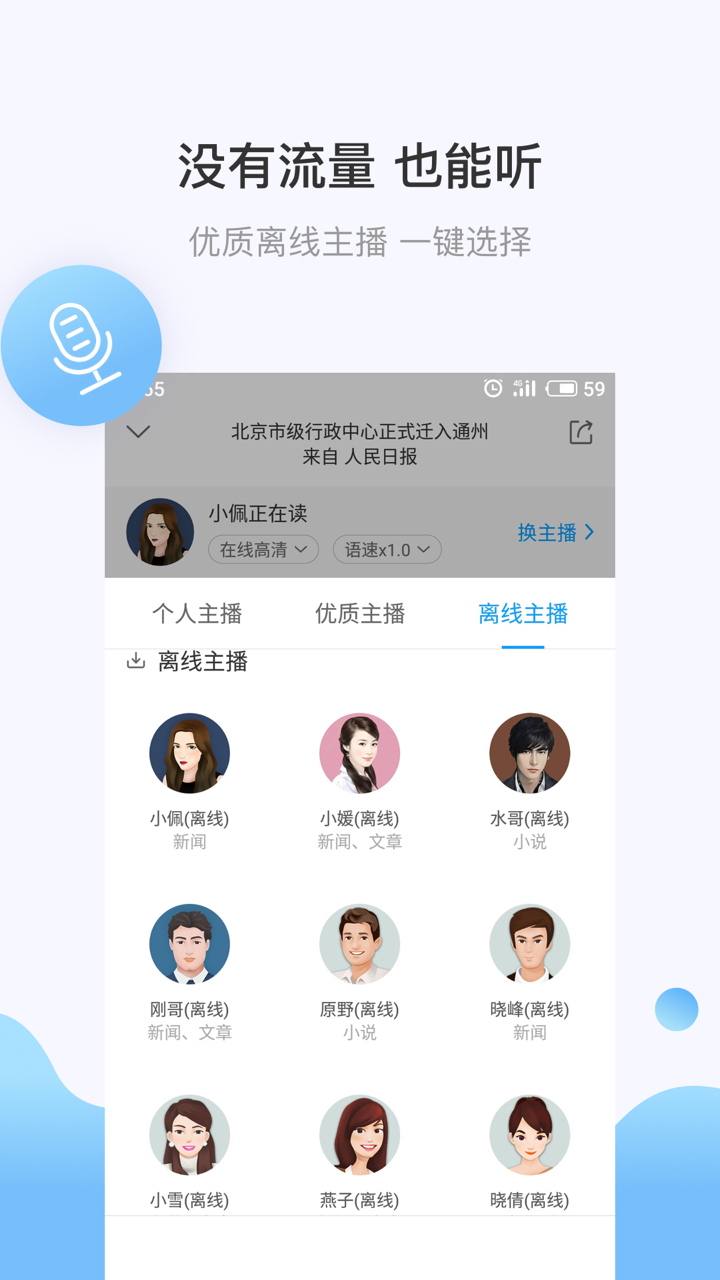Tap the alarm clock icon in the status bar
Viewport: 720px width, 1280px height.
coord(491,388)
